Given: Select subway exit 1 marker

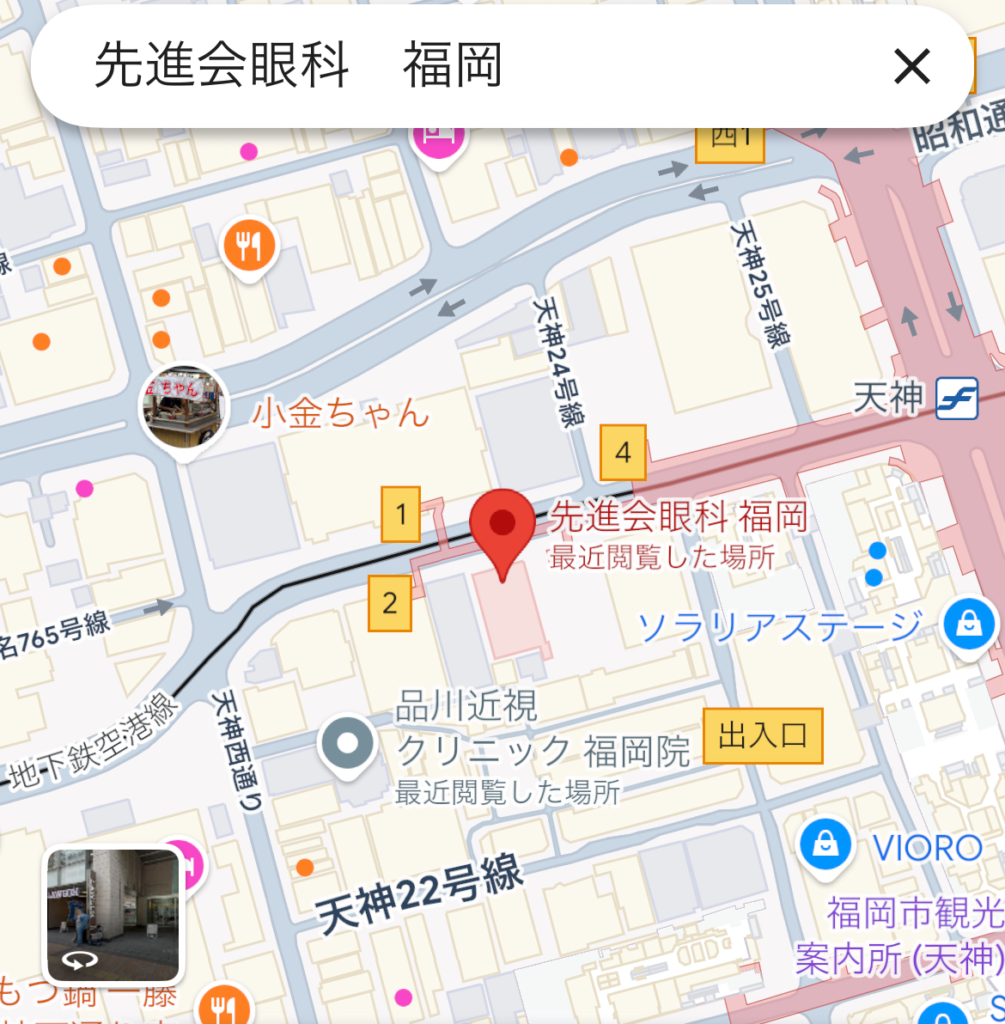Looking at the screenshot, I should pyautogui.click(x=401, y=515).
